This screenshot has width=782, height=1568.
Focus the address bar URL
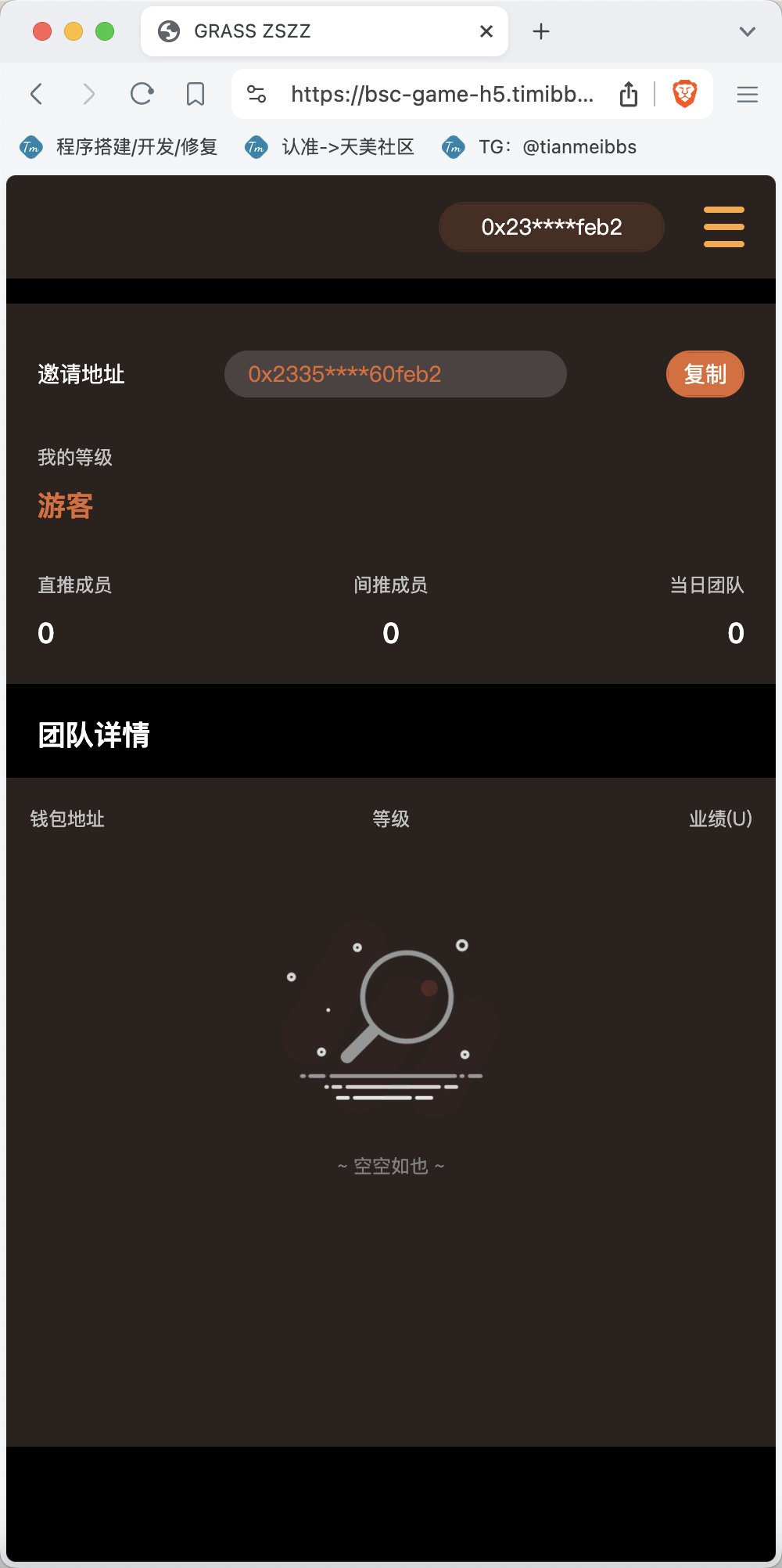[x=442, y=94]
